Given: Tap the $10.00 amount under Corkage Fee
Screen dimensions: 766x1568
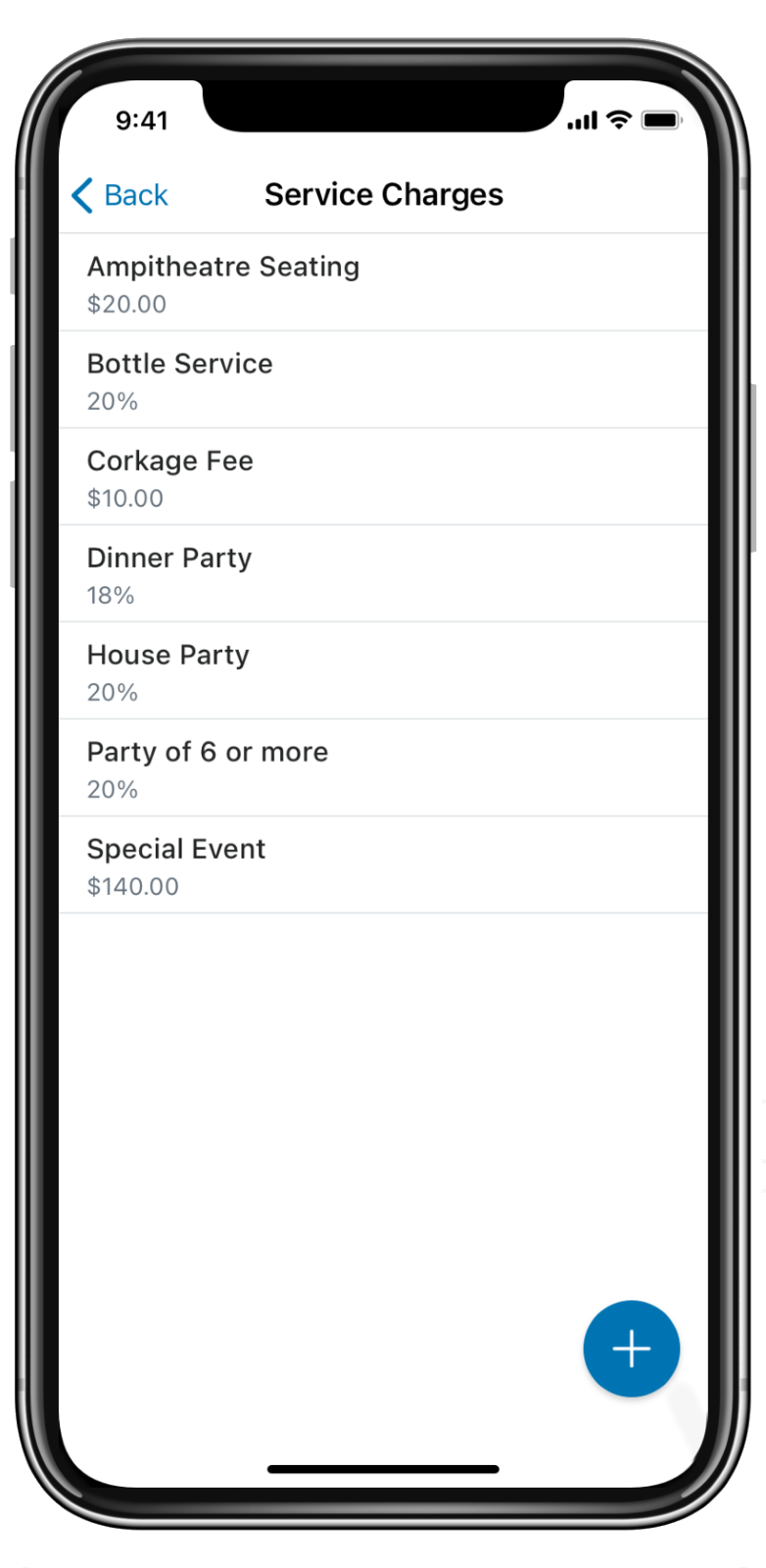Looking at the screenshot, I should point(124,498).
